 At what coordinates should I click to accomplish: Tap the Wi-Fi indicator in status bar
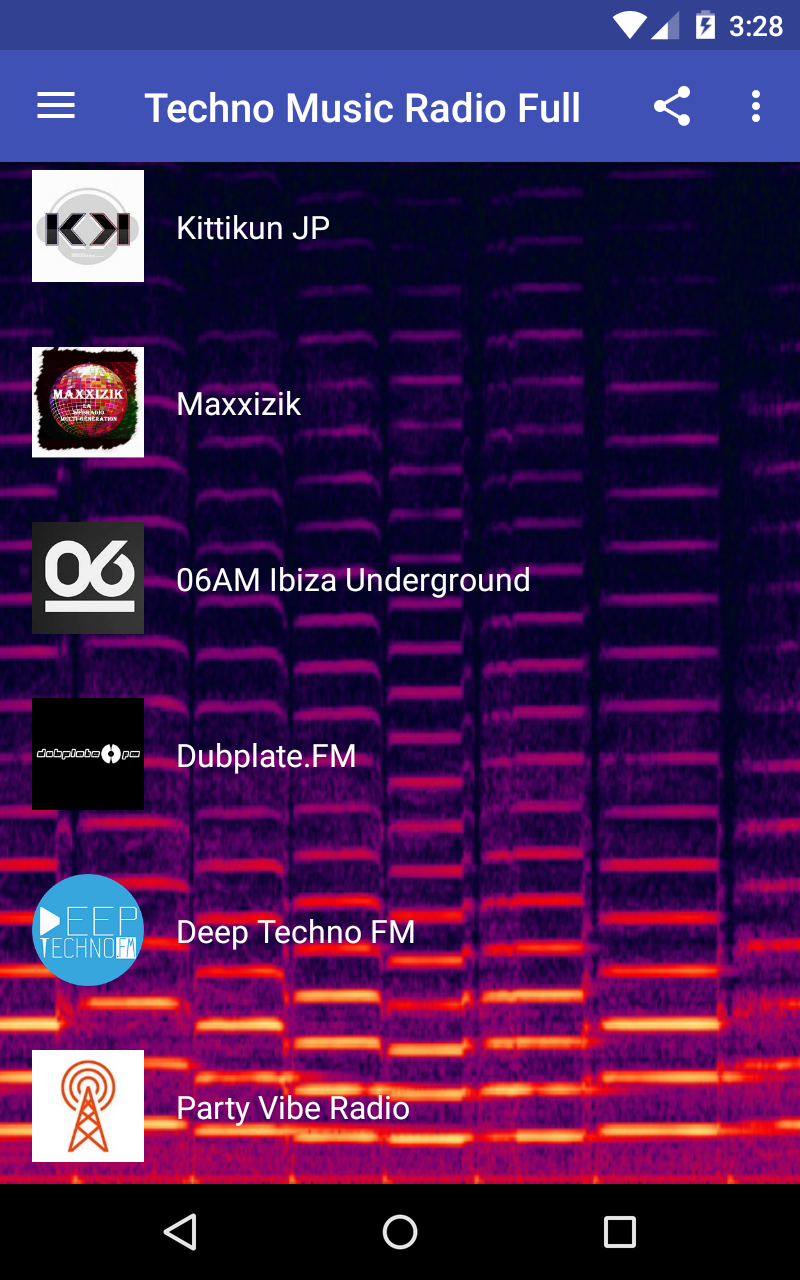coord(630,25)
